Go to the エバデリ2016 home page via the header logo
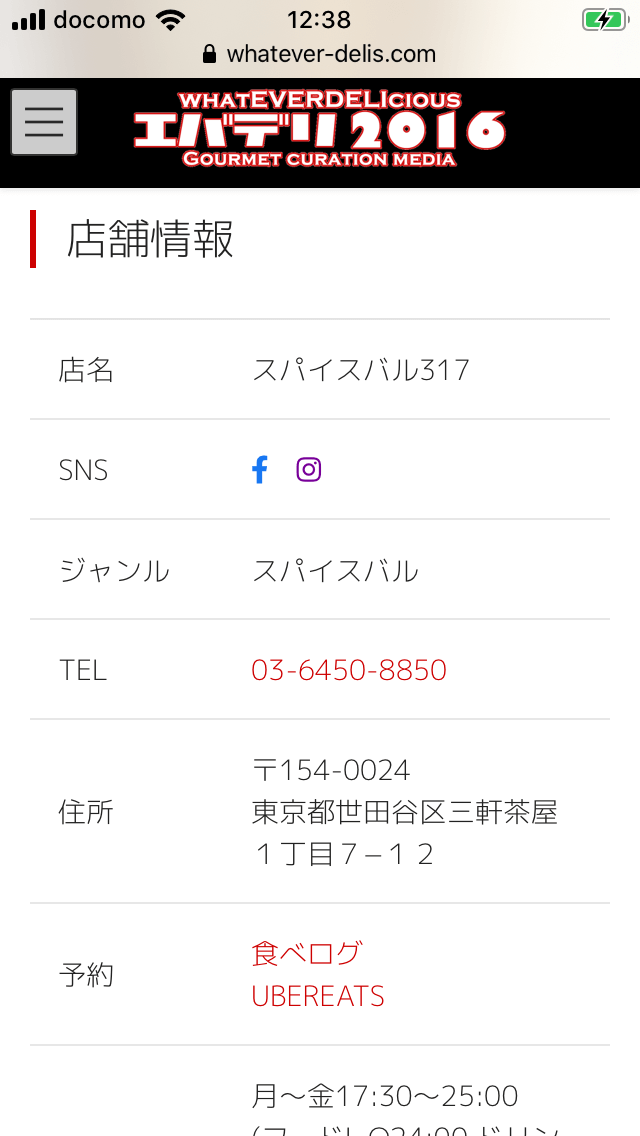The height and width of the screenshot is (1136, 640). (x=320, y=130)
